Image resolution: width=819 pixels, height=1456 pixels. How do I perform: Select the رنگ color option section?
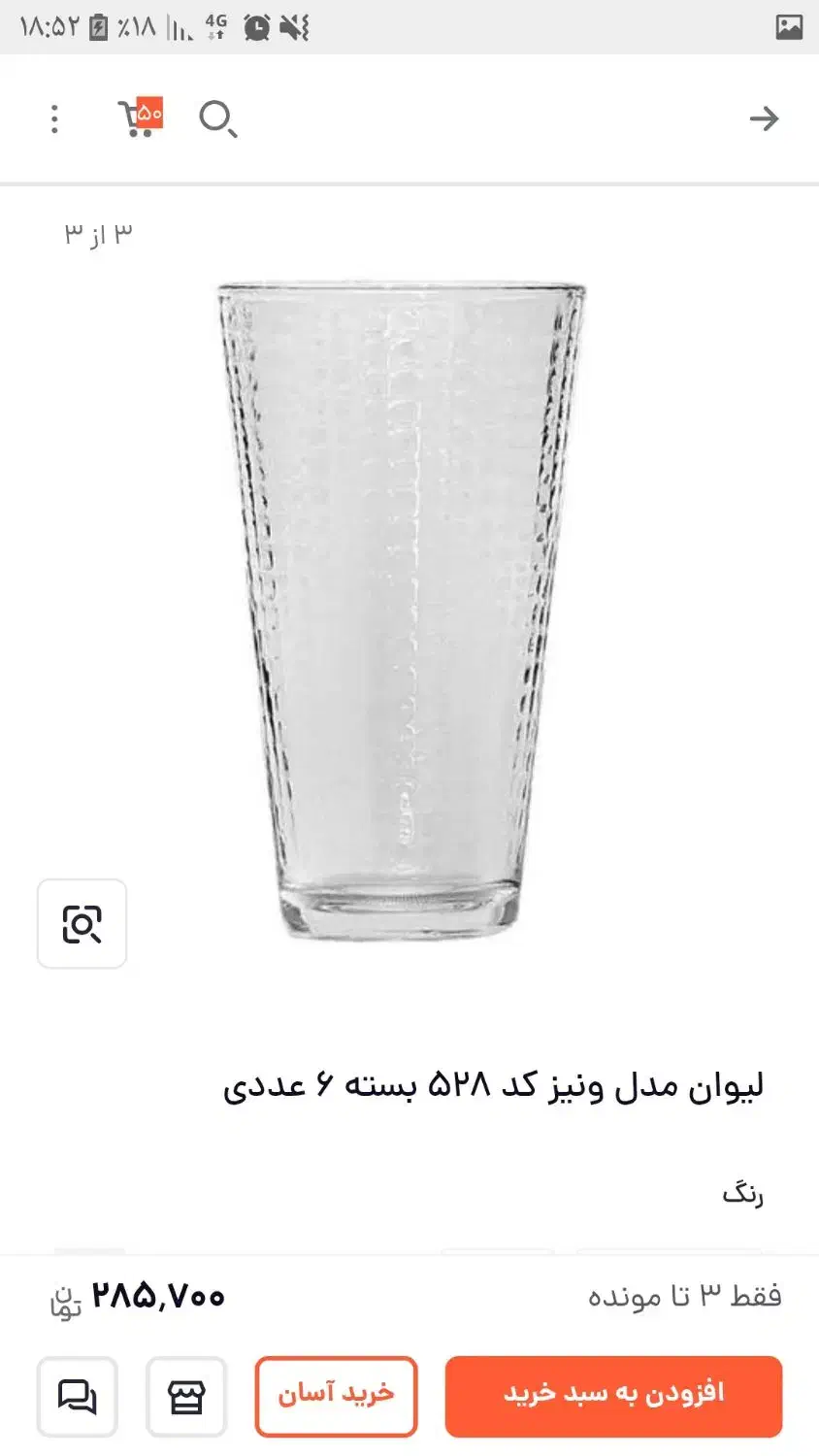(742, 1194)
